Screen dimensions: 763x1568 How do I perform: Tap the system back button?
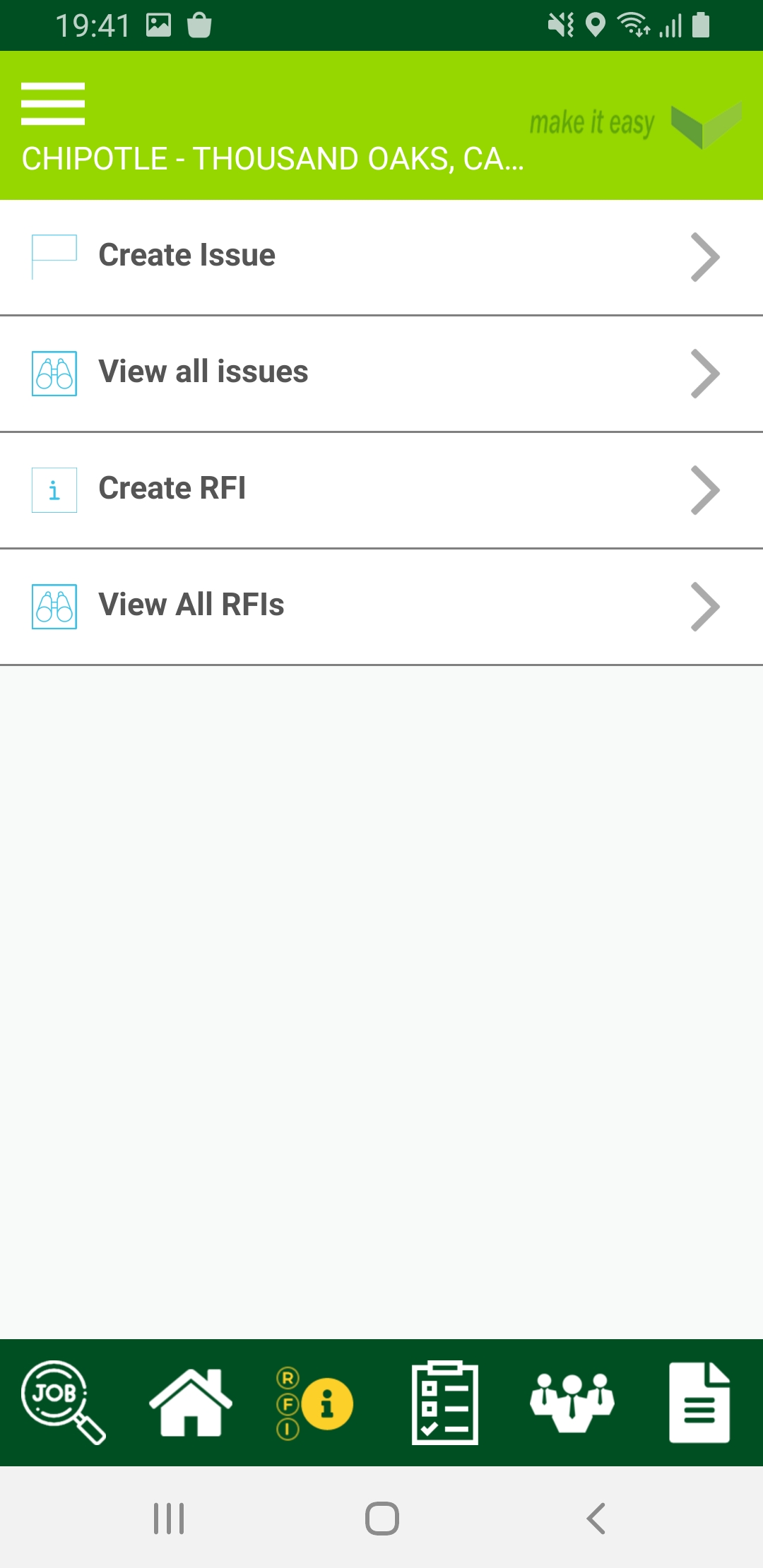[x=596, y=1518]
